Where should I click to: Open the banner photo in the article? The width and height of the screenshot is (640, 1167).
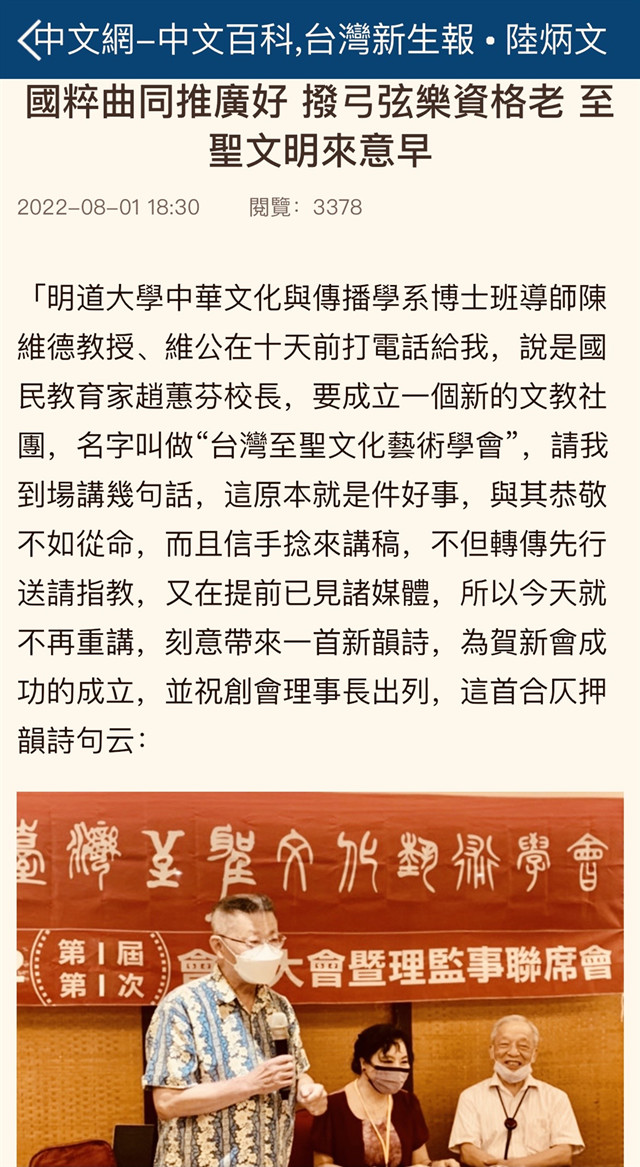point(320,979)
